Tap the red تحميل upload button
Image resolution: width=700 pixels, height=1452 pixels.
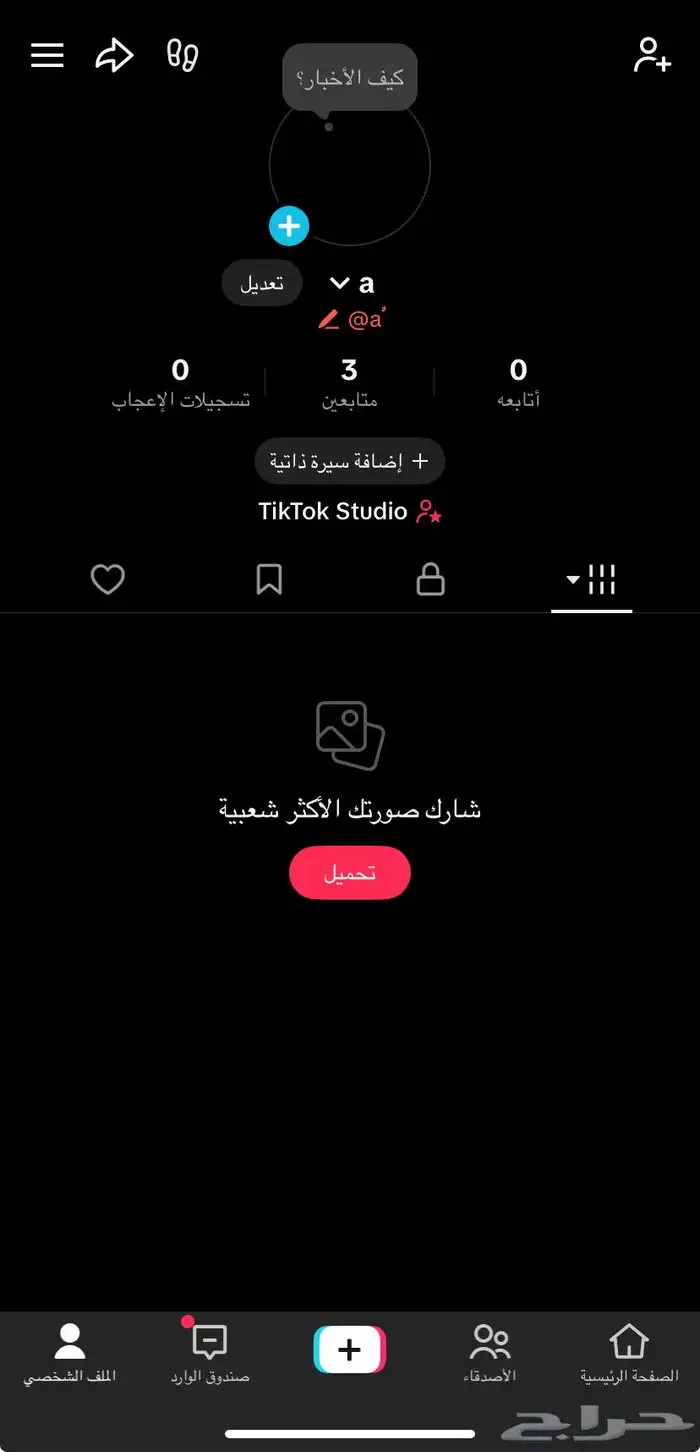pyautogui.click(x=350, y=873)
